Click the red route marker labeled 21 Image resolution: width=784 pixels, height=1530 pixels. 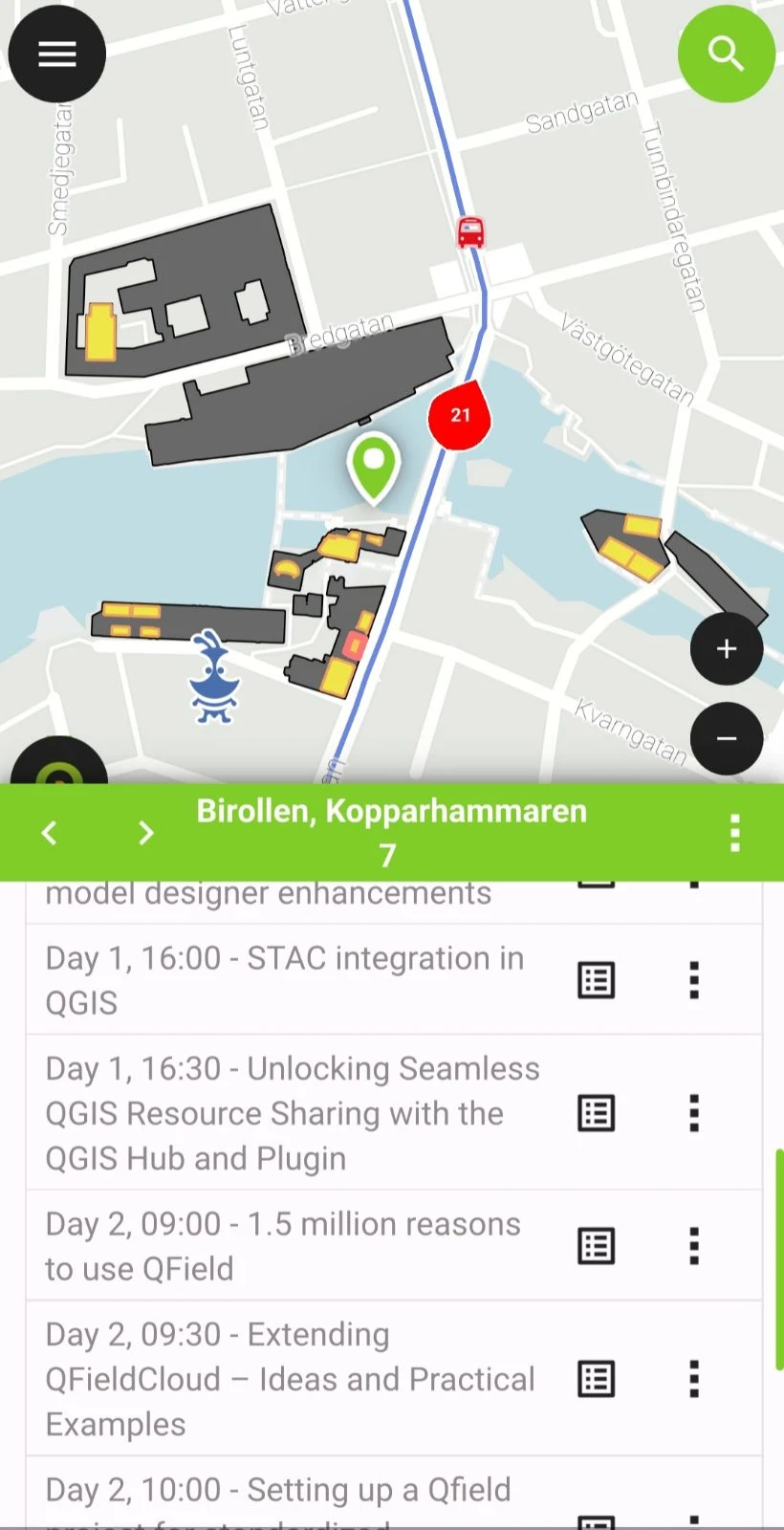pos(460,415)
